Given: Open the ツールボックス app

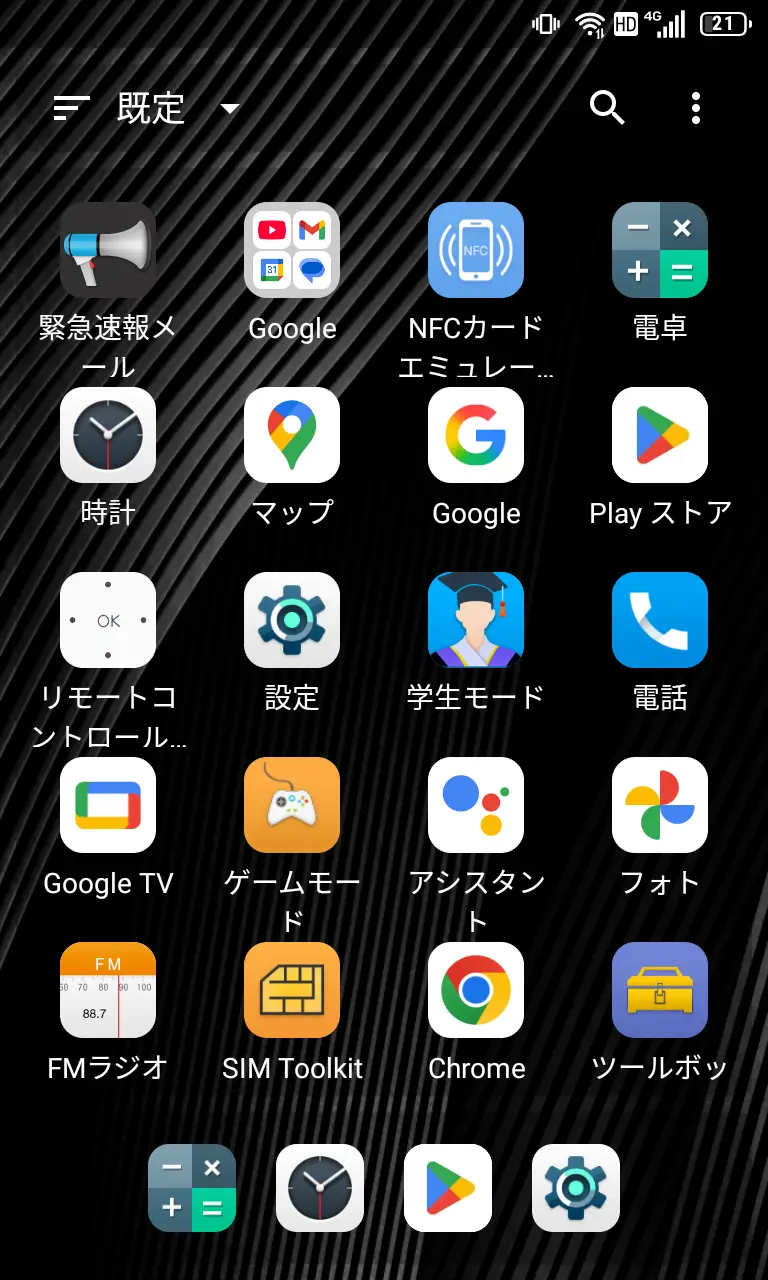Looking at the screenshot, I should click(660, 990).
